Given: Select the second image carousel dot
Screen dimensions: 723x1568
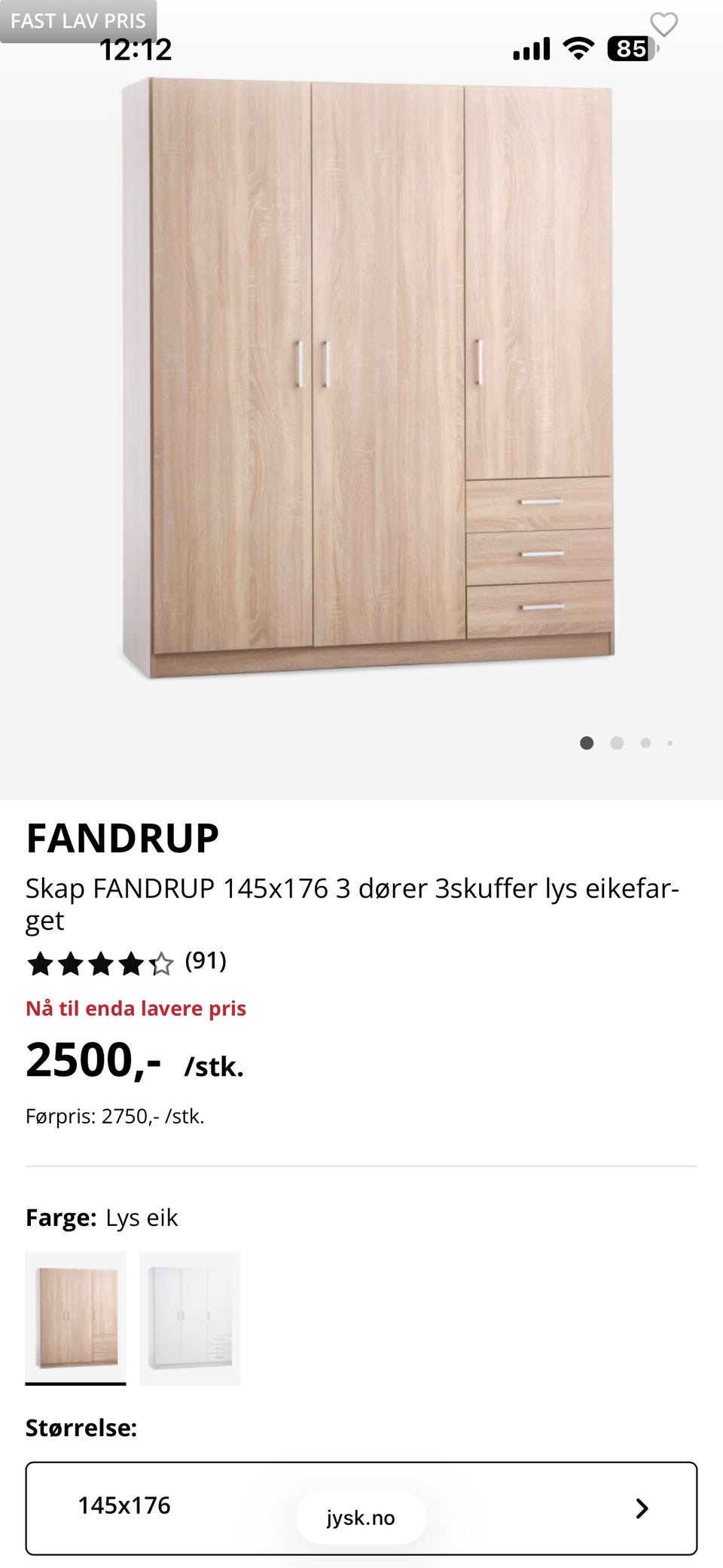Looking at the screenshot, I should point(618,742).
